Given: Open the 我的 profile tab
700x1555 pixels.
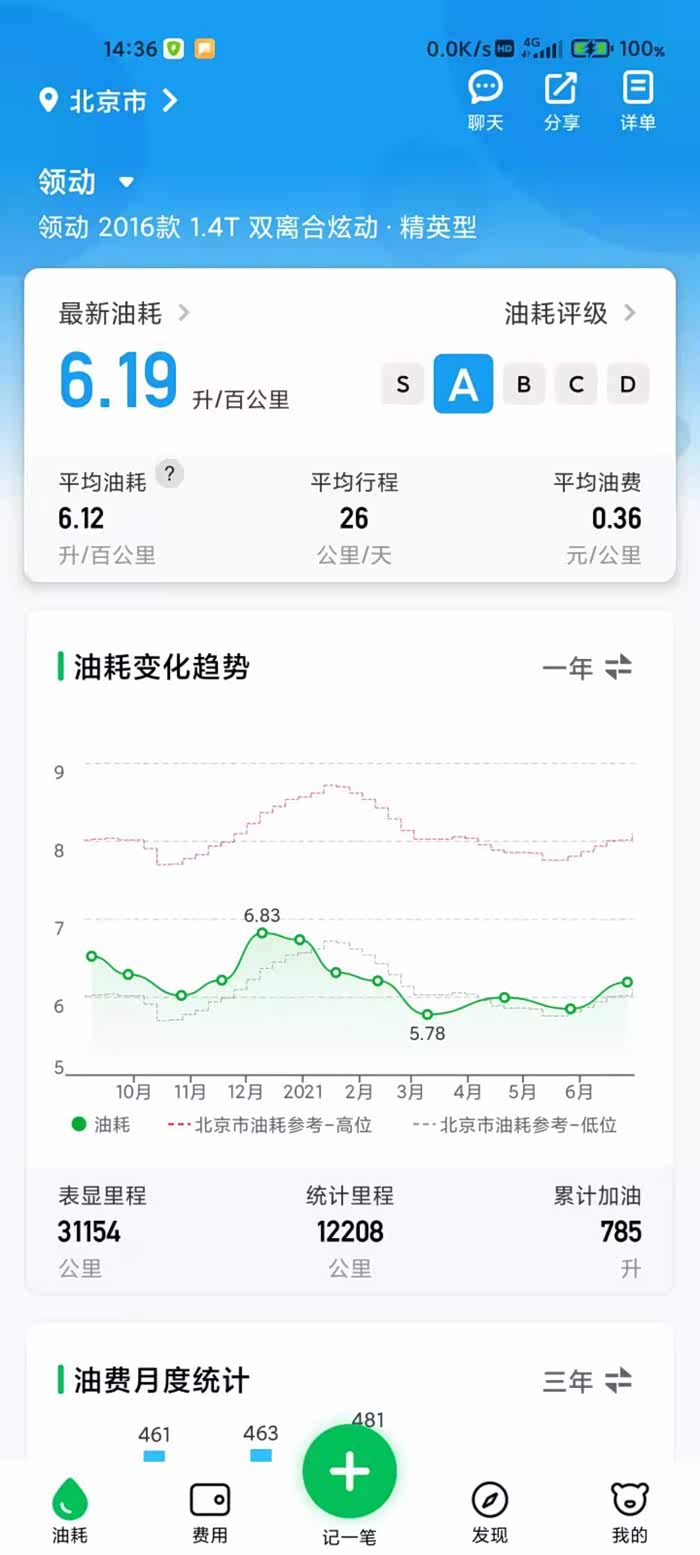Looking at the screenshot, I should 630,1512.
